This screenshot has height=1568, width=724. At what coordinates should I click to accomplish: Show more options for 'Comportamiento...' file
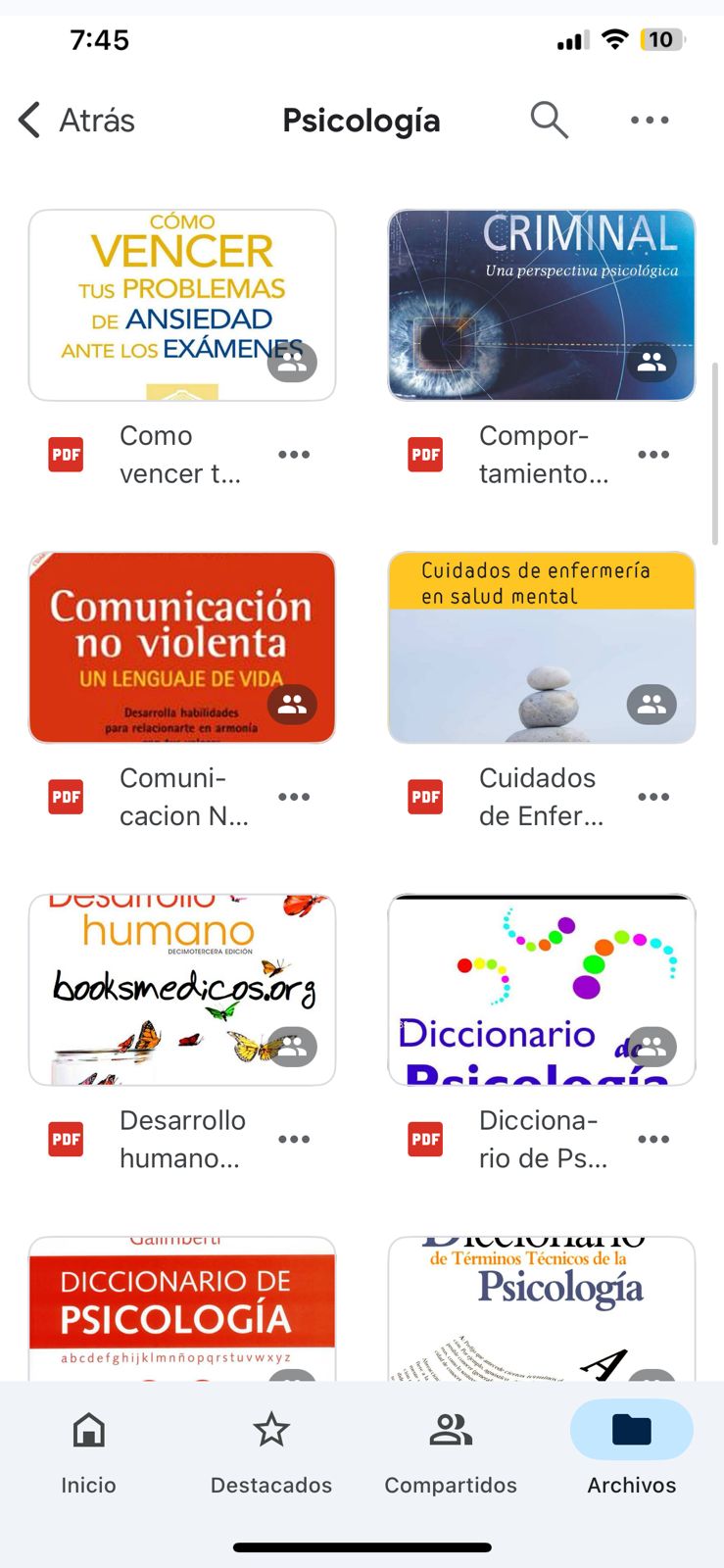(653, 455)
